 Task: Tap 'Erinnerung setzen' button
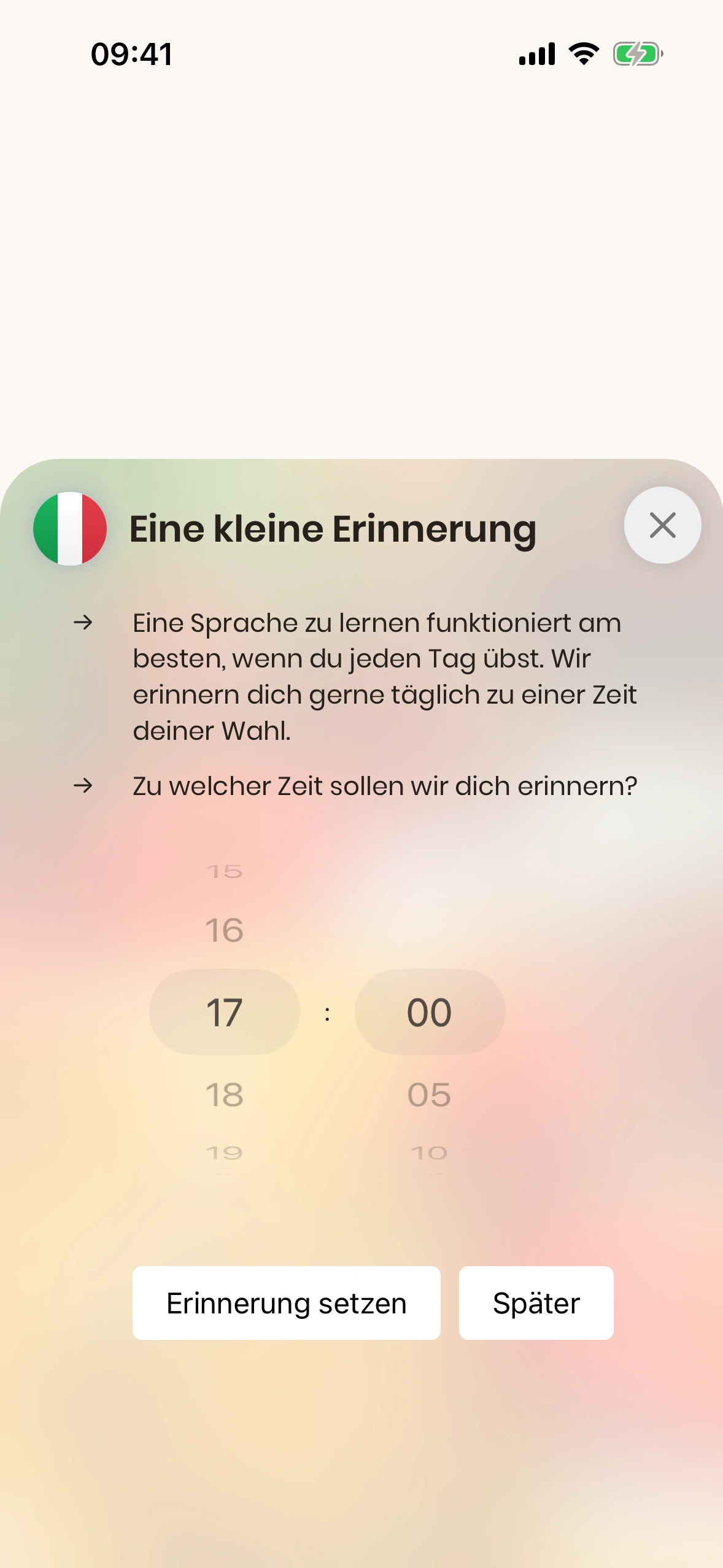(x=286, y=1303)
